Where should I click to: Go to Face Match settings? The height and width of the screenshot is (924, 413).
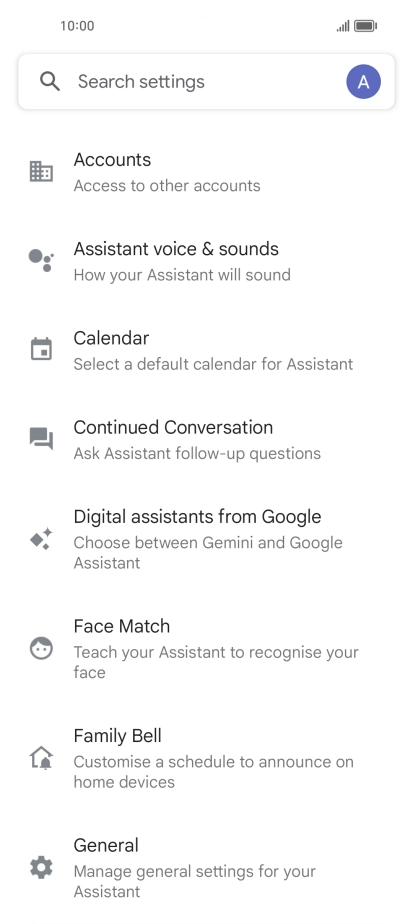[x=206, y=648]
